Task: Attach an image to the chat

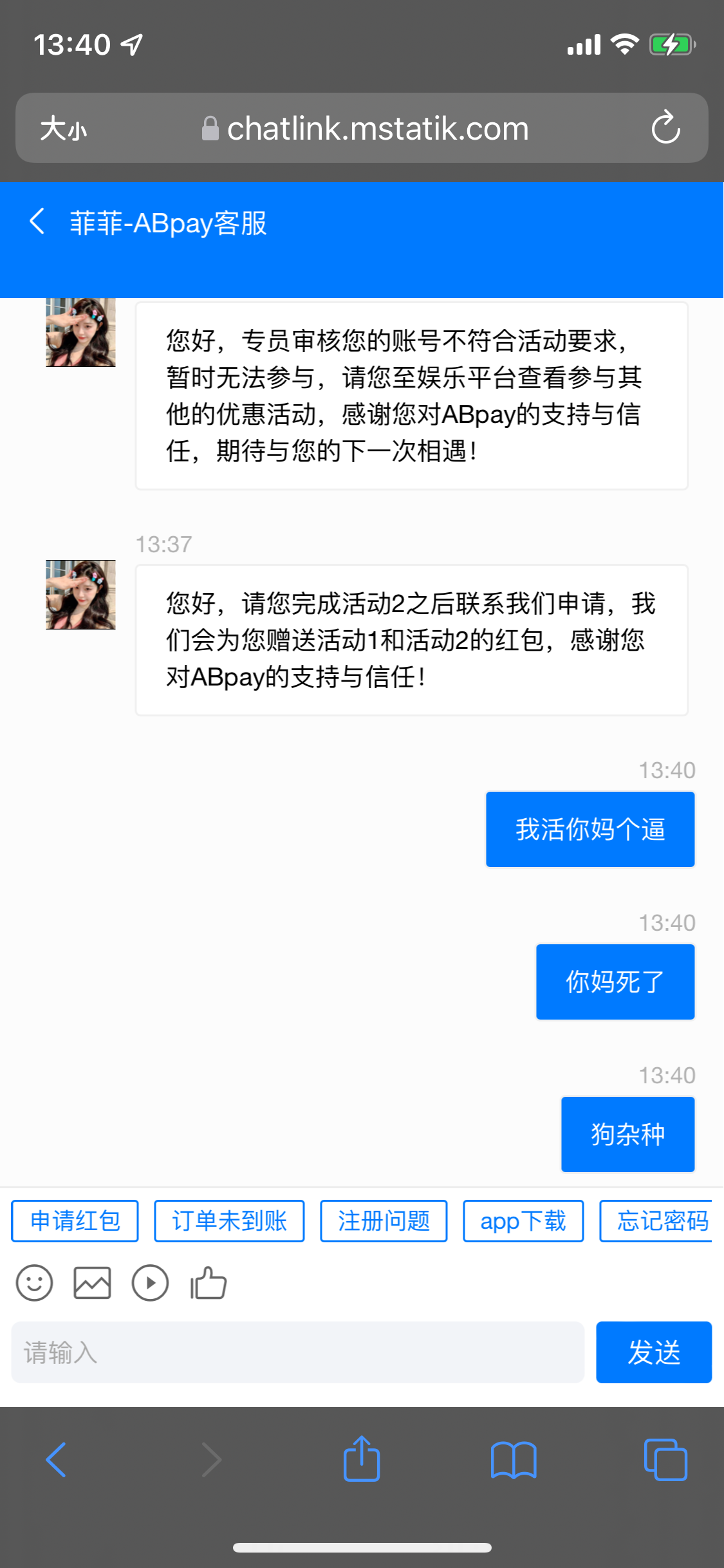Action: [x=92, y=1283]
